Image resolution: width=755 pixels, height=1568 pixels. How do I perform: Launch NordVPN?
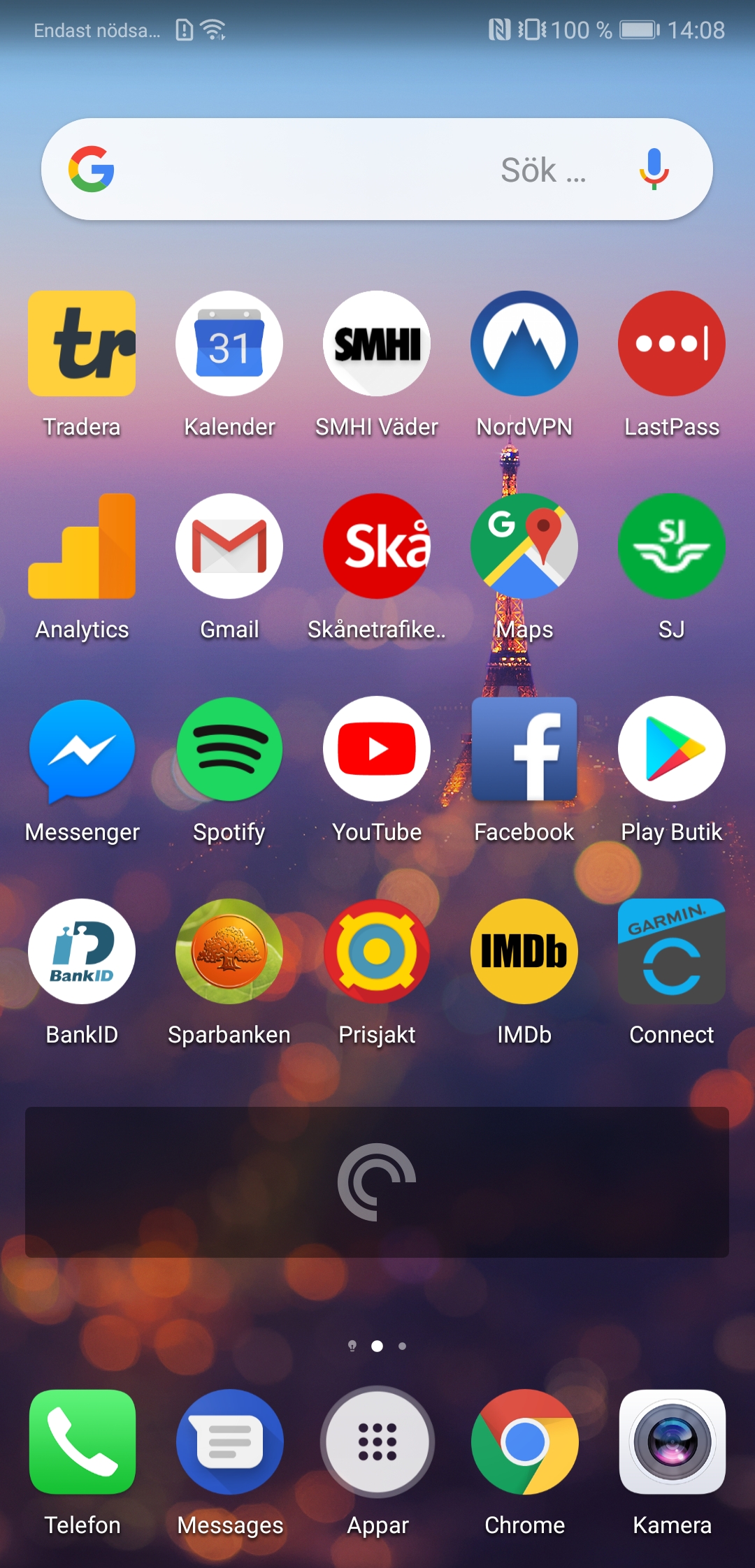click(524, 344)
